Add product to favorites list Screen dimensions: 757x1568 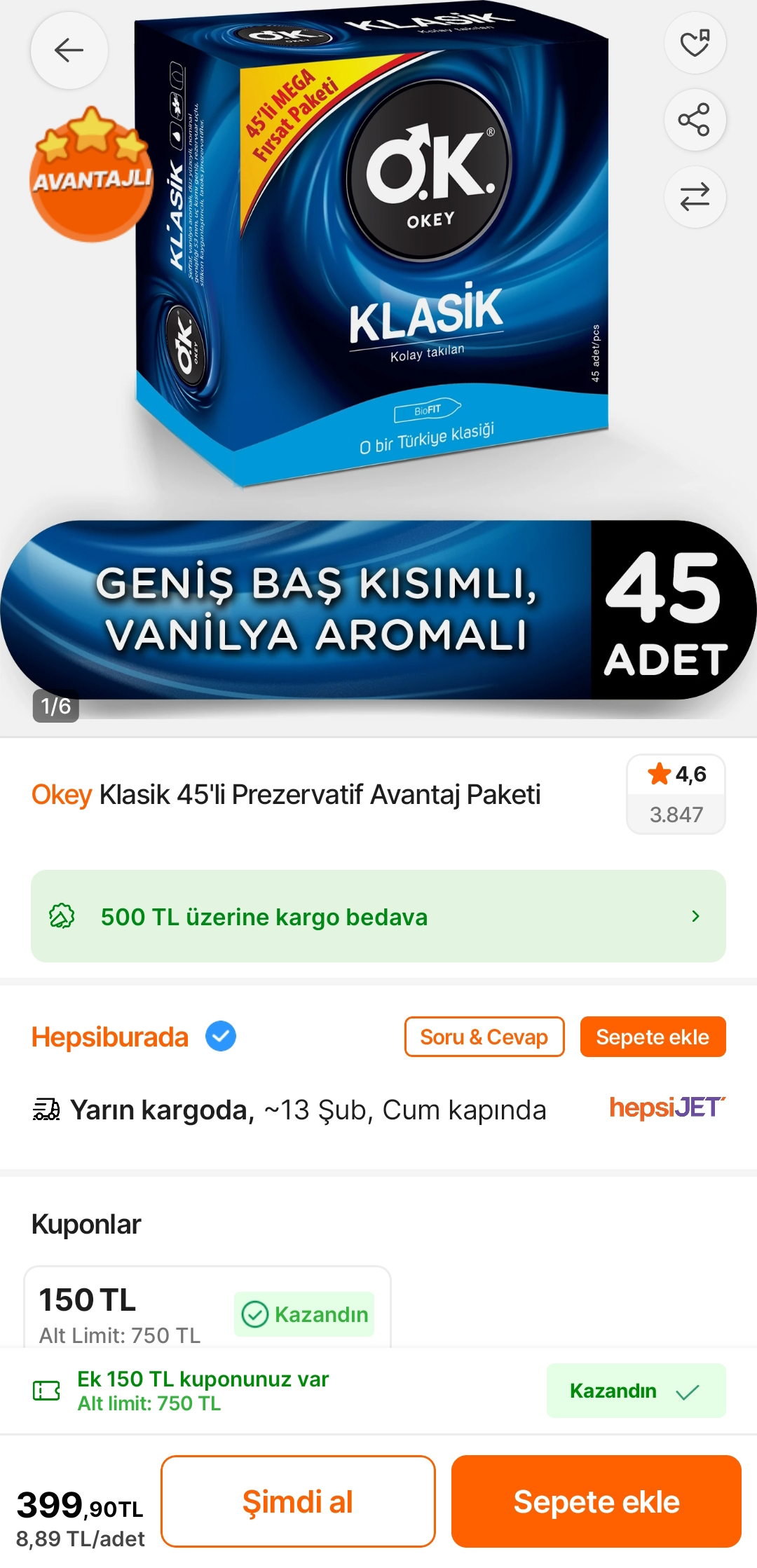pos(695,43)
